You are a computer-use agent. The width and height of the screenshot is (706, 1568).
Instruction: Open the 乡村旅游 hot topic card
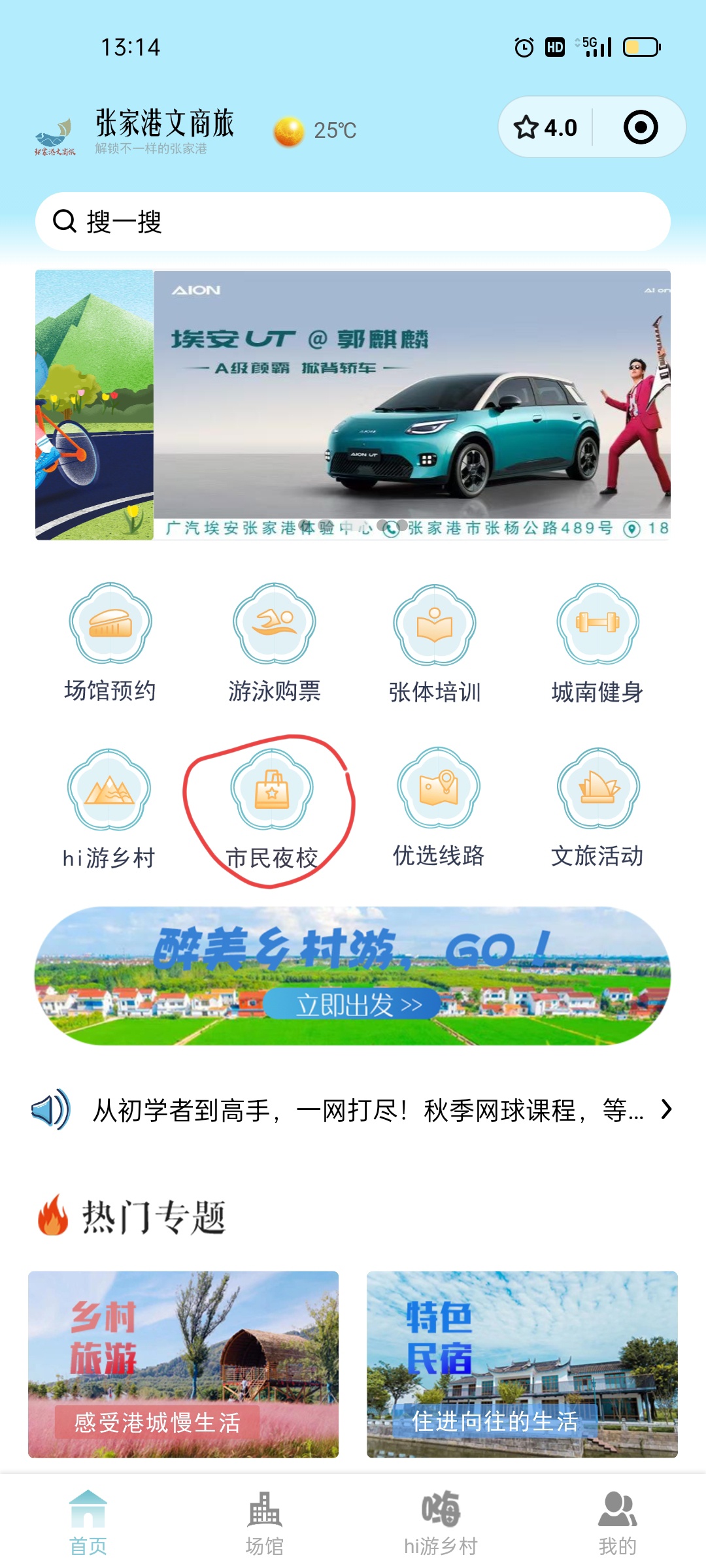coord(183,1364)
